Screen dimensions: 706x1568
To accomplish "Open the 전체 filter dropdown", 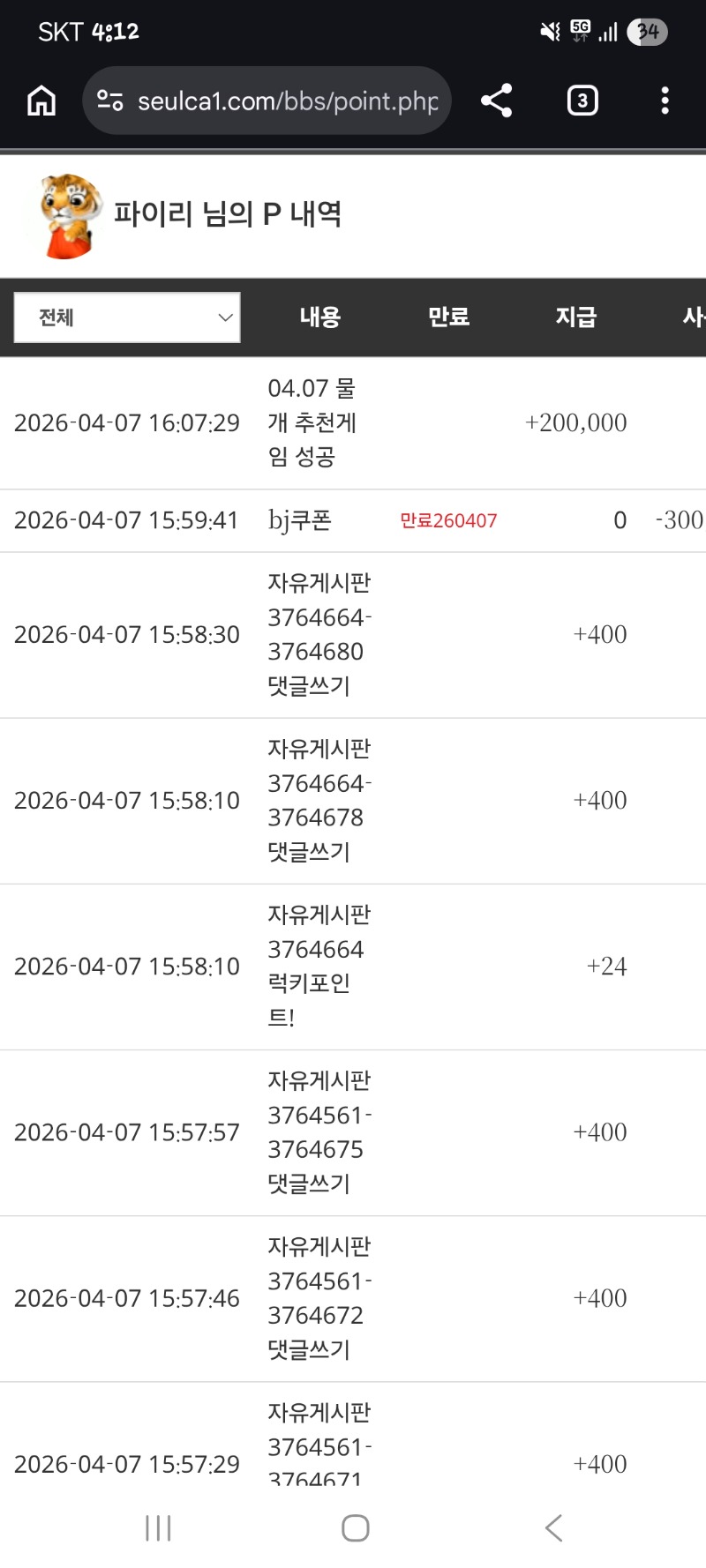I will point(126,317).
